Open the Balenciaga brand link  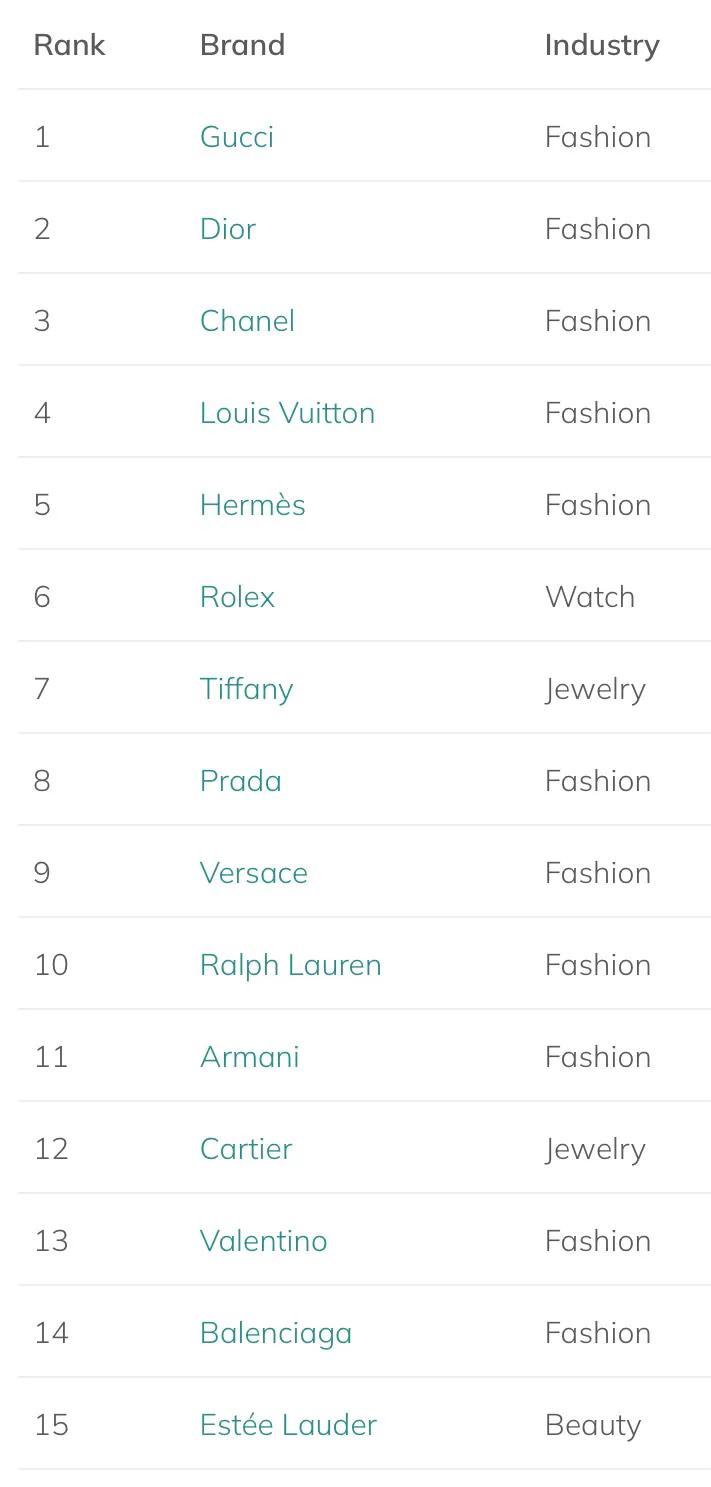coord(275,1333)
